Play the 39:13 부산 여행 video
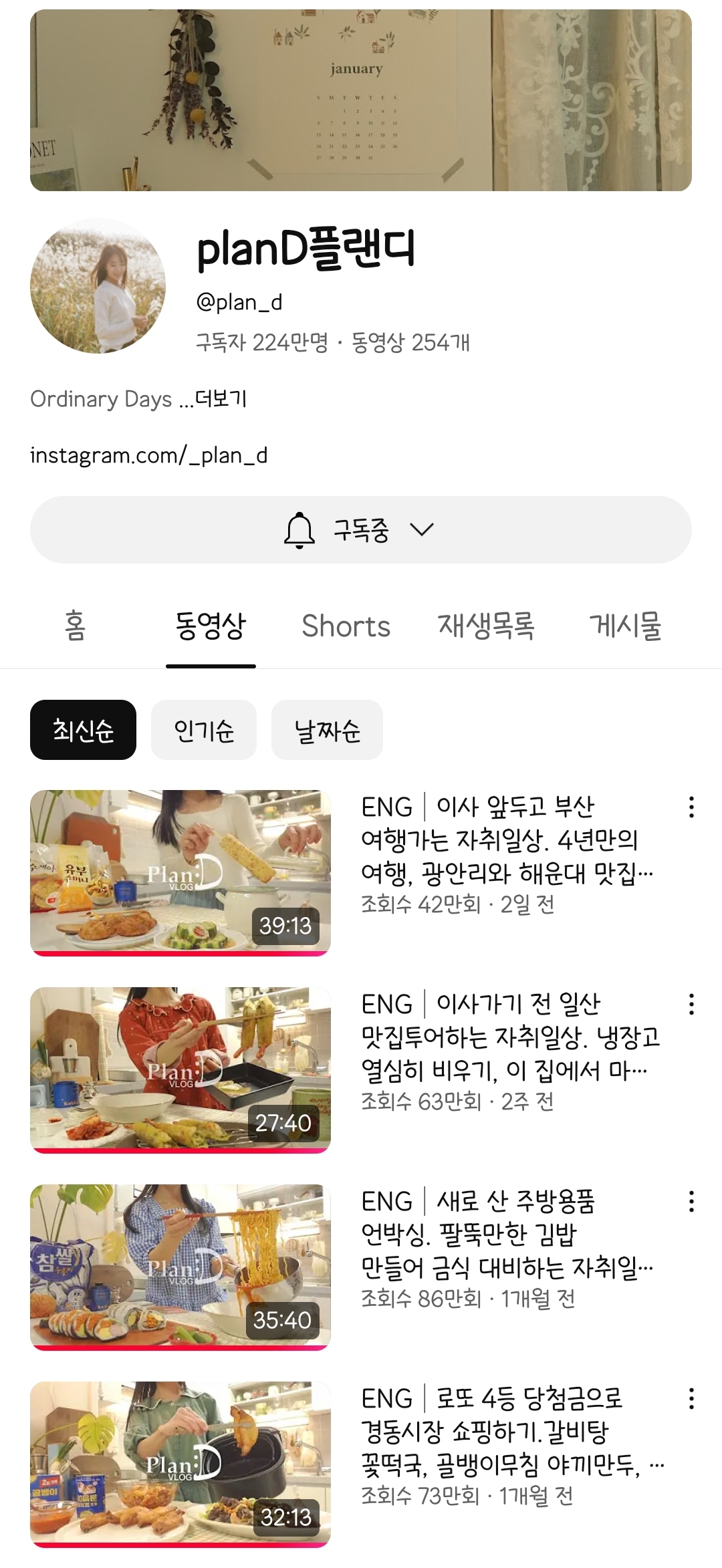 180,873
